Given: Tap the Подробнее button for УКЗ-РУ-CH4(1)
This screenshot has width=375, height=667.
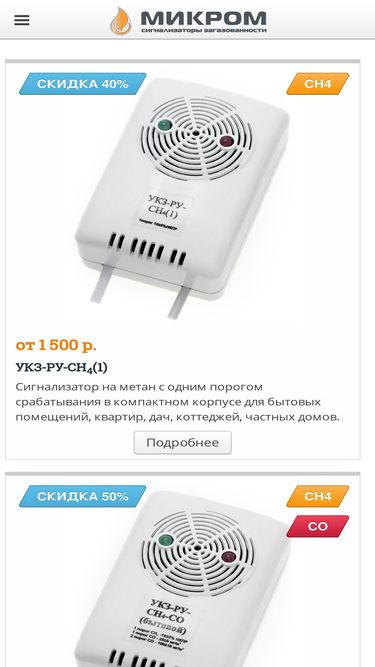Looking at the screenshot, I should point(183,442).
